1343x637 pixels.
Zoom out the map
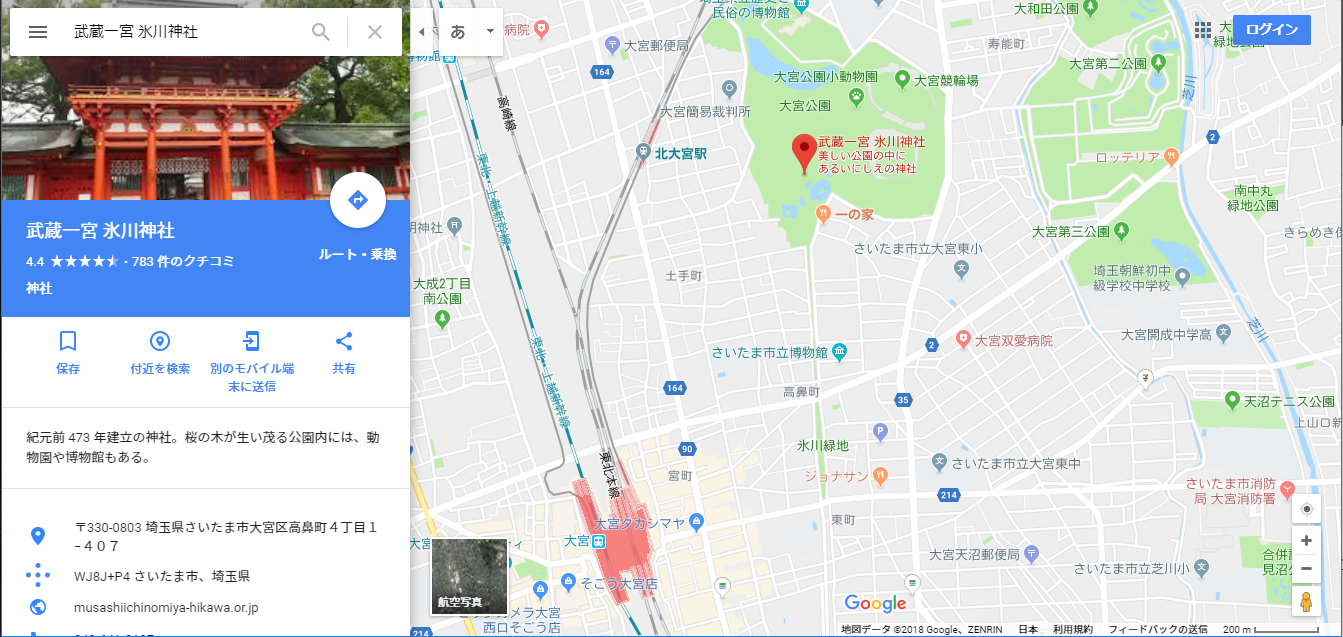coord(1306,569)
